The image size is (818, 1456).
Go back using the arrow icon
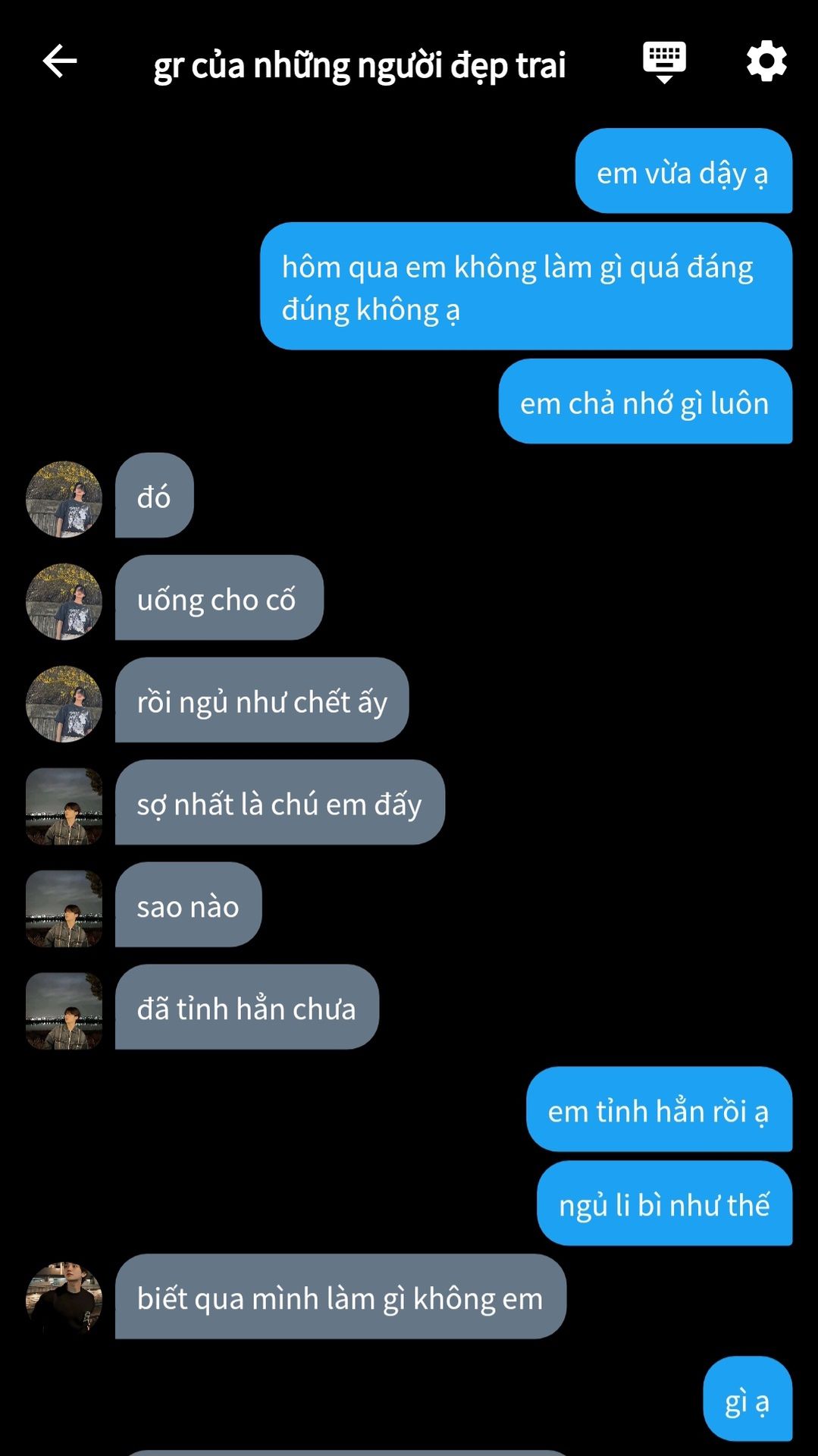tap(60, 61)
